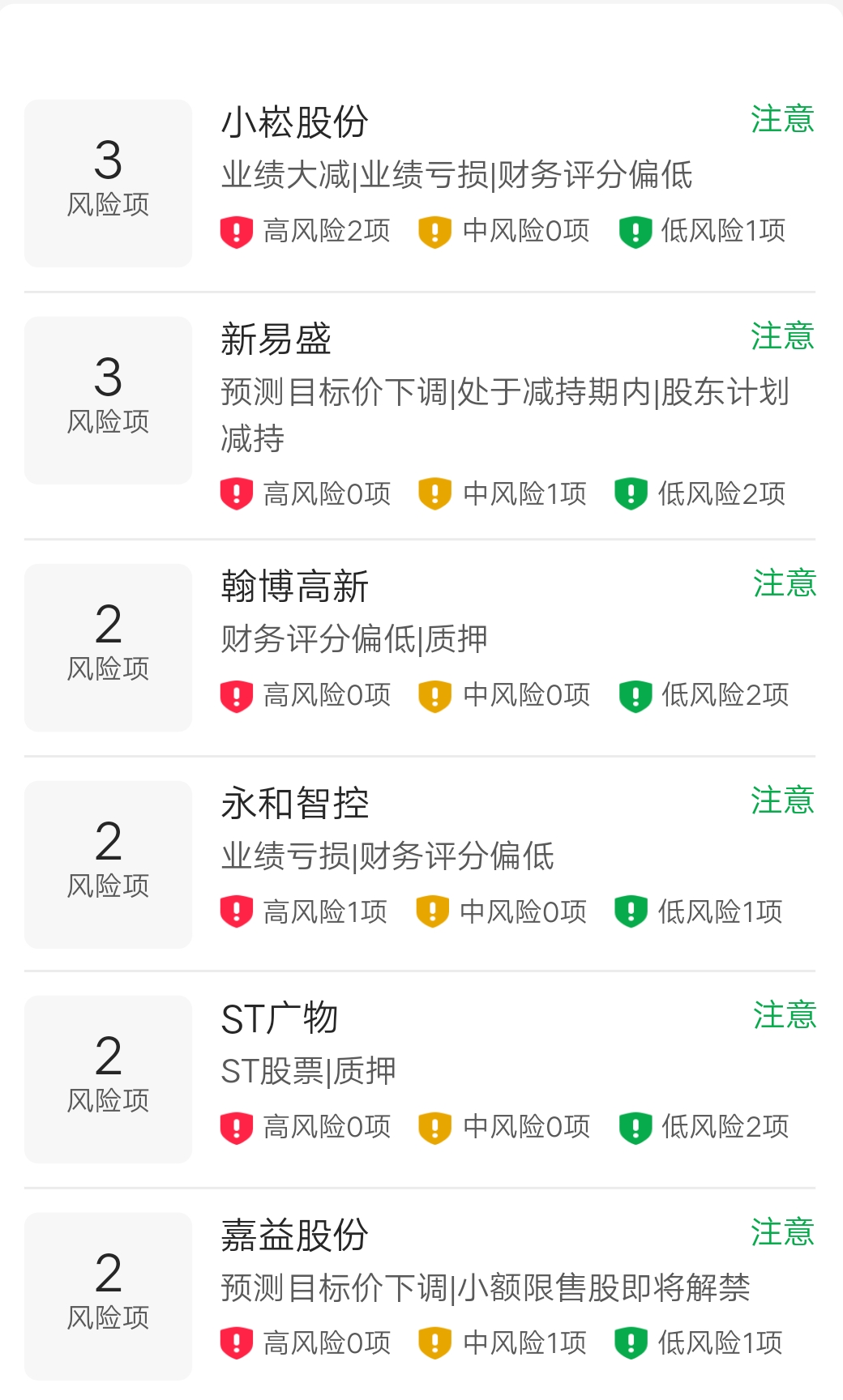Open the ST广物 risk entry
Image resolution: width=843 pixels, height=1400 pixels.
pyautogui.click(x=420, y=1079)
